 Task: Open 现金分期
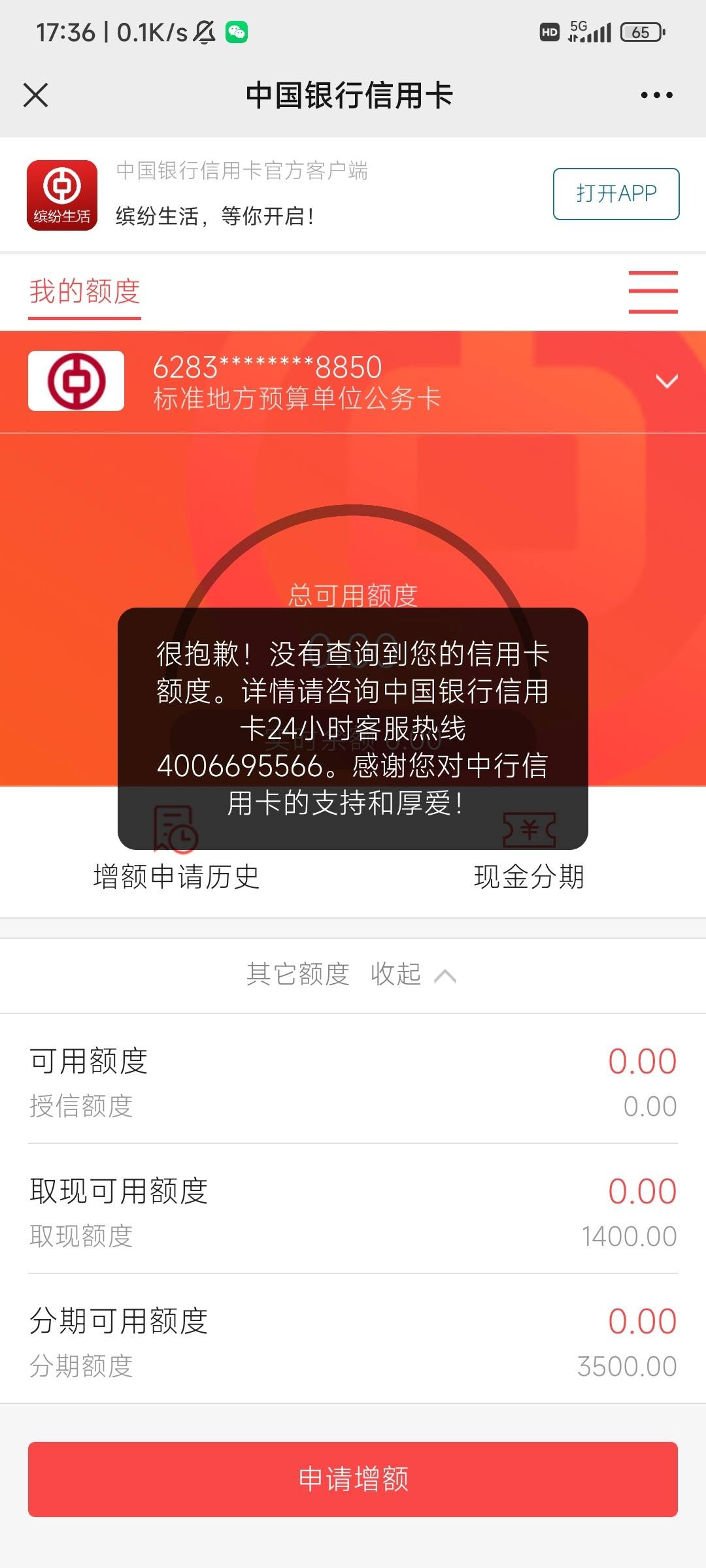tap(529, 875)
